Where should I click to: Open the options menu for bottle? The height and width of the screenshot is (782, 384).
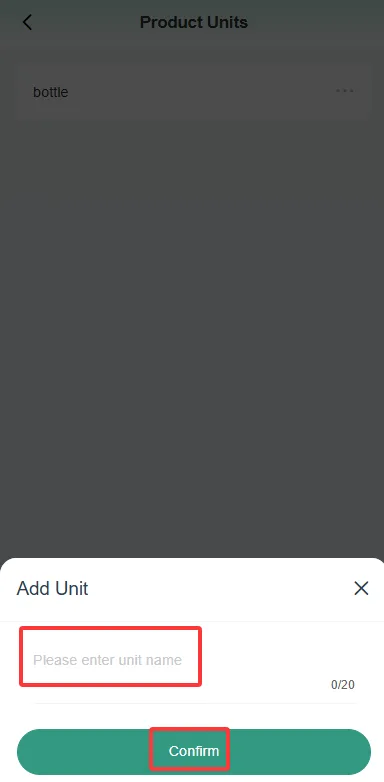tap(345, 91)
